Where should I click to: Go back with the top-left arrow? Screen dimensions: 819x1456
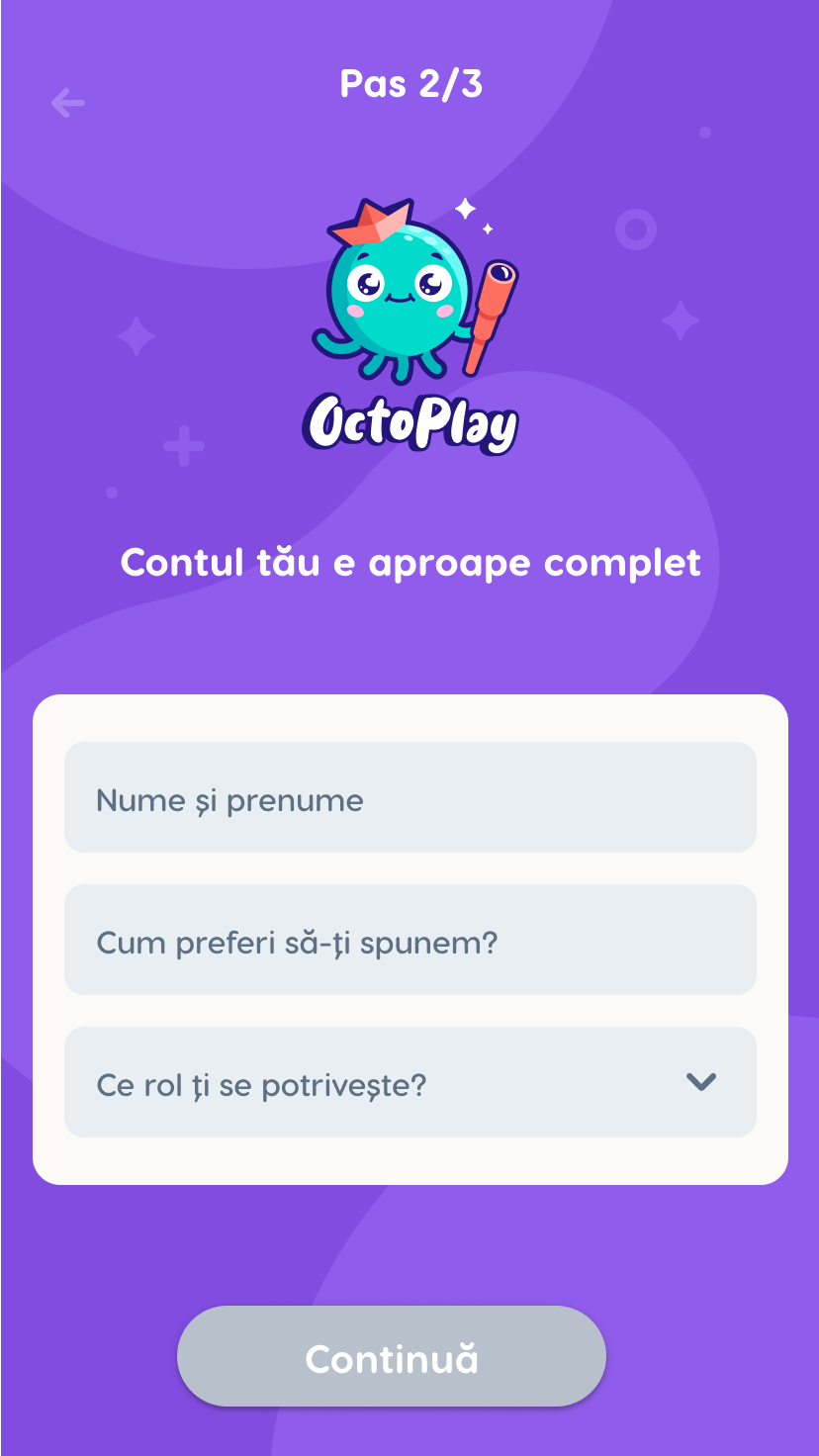coord(67,102)
